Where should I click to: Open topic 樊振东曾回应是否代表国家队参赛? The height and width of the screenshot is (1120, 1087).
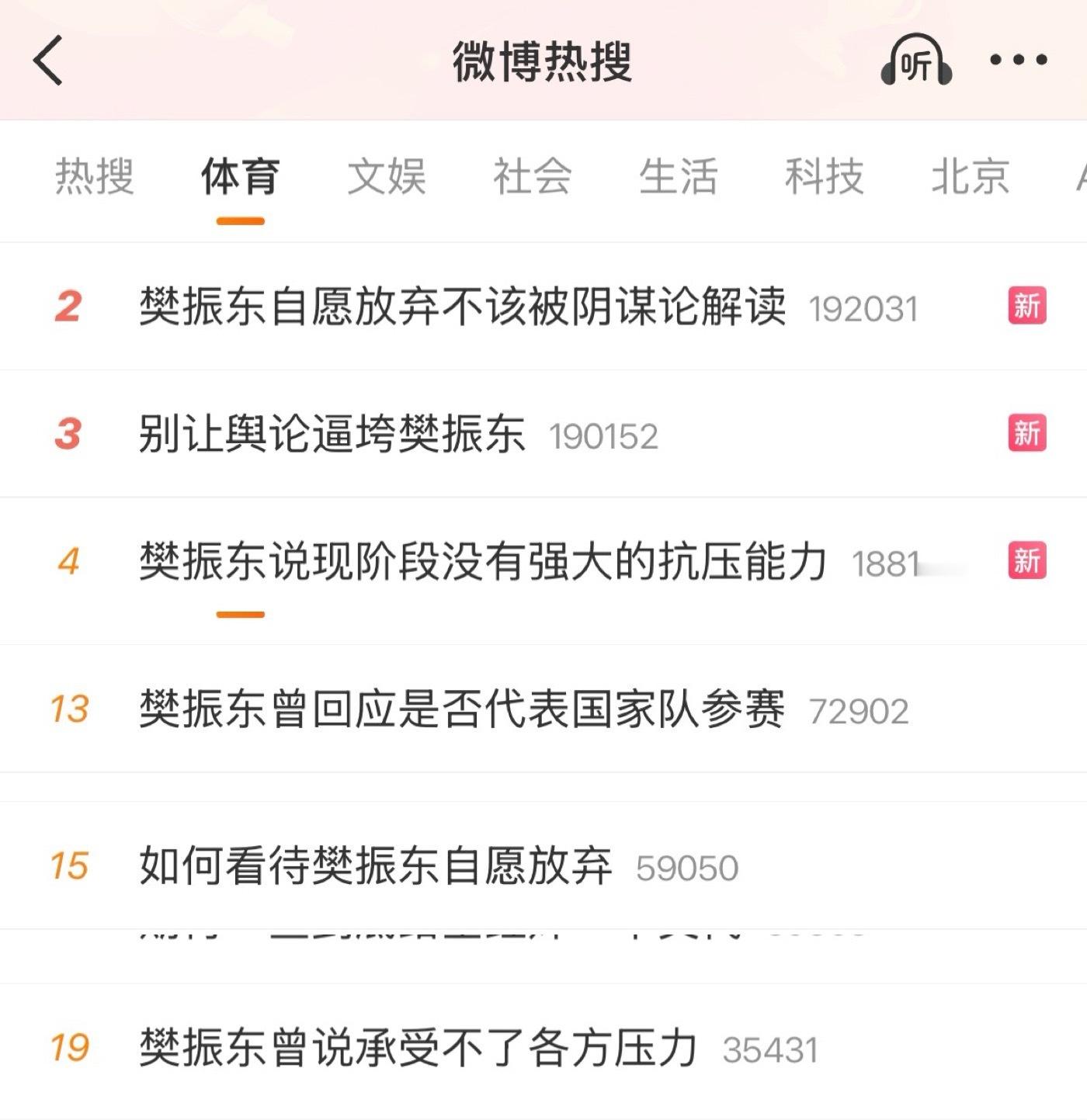point(462,708)
